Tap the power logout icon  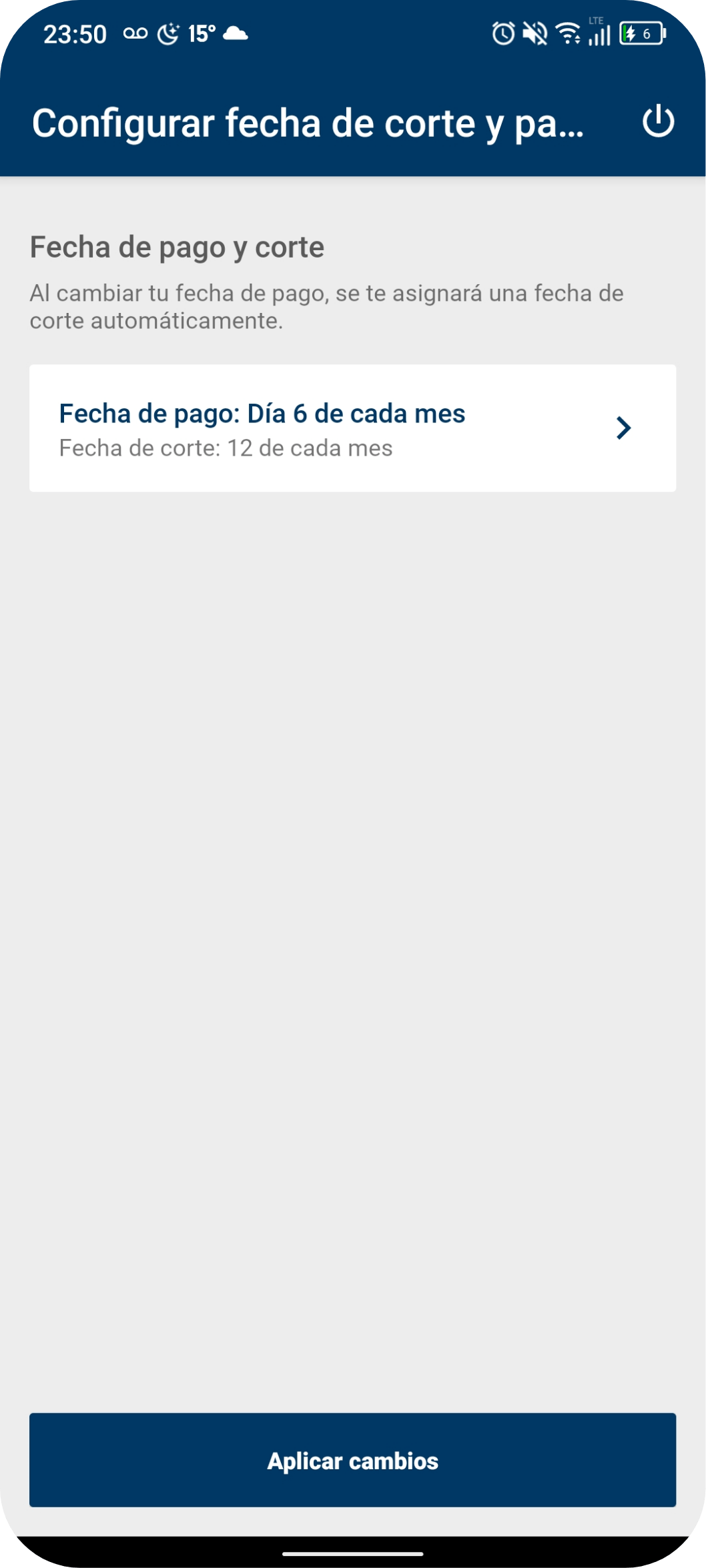658,121
